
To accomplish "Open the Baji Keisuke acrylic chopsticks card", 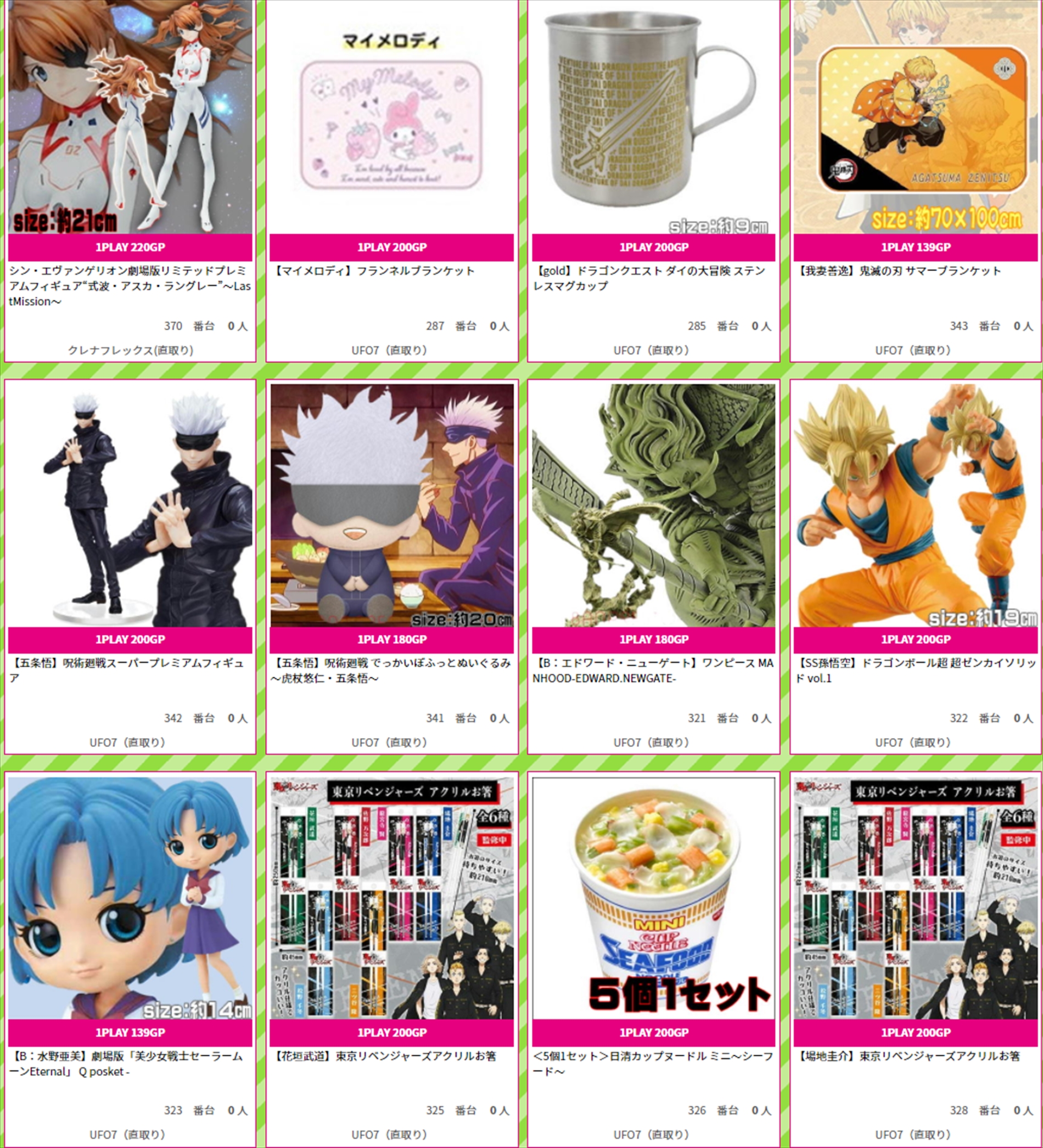I will [916, 898].
